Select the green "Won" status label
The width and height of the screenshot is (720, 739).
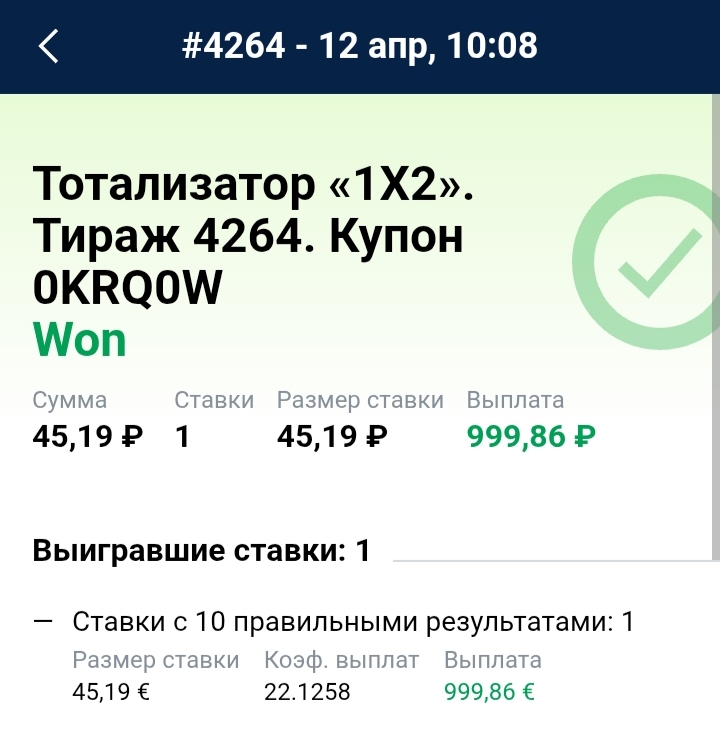coord(78,338)
